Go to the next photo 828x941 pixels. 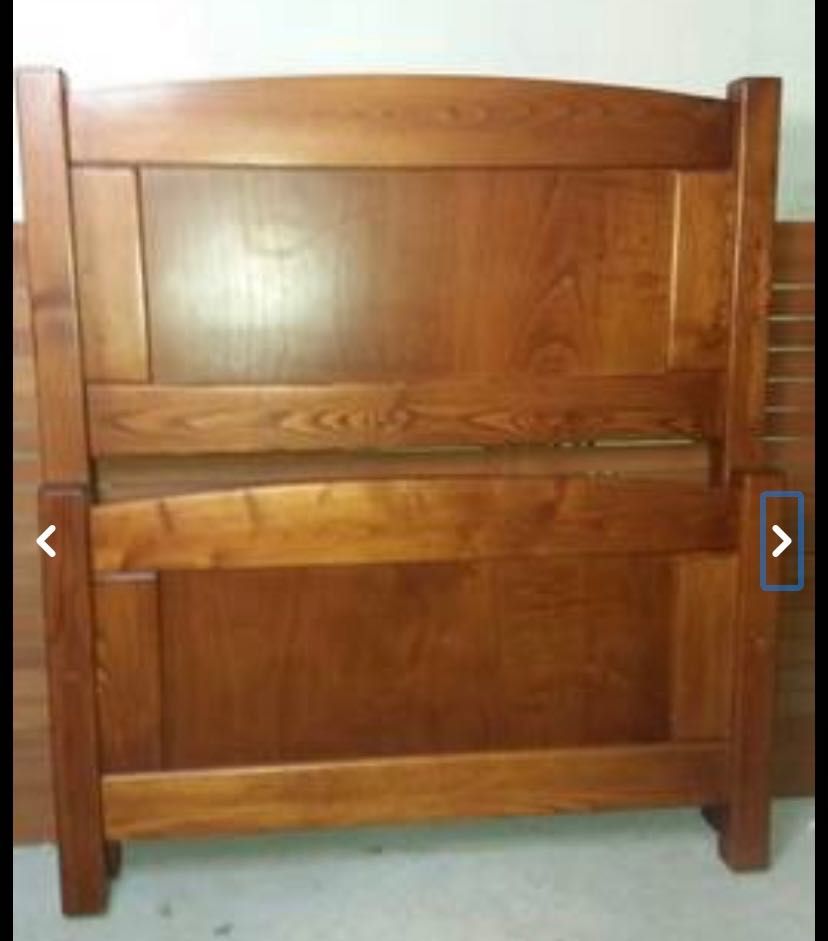pos(781,541)
